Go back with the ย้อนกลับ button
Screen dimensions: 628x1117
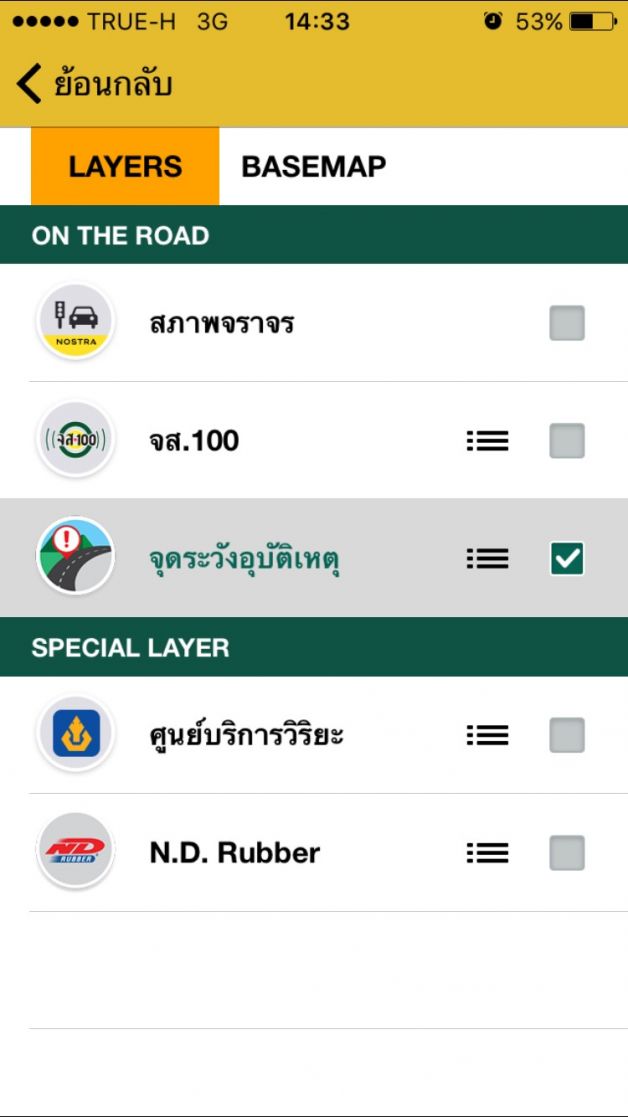[94, 84]
